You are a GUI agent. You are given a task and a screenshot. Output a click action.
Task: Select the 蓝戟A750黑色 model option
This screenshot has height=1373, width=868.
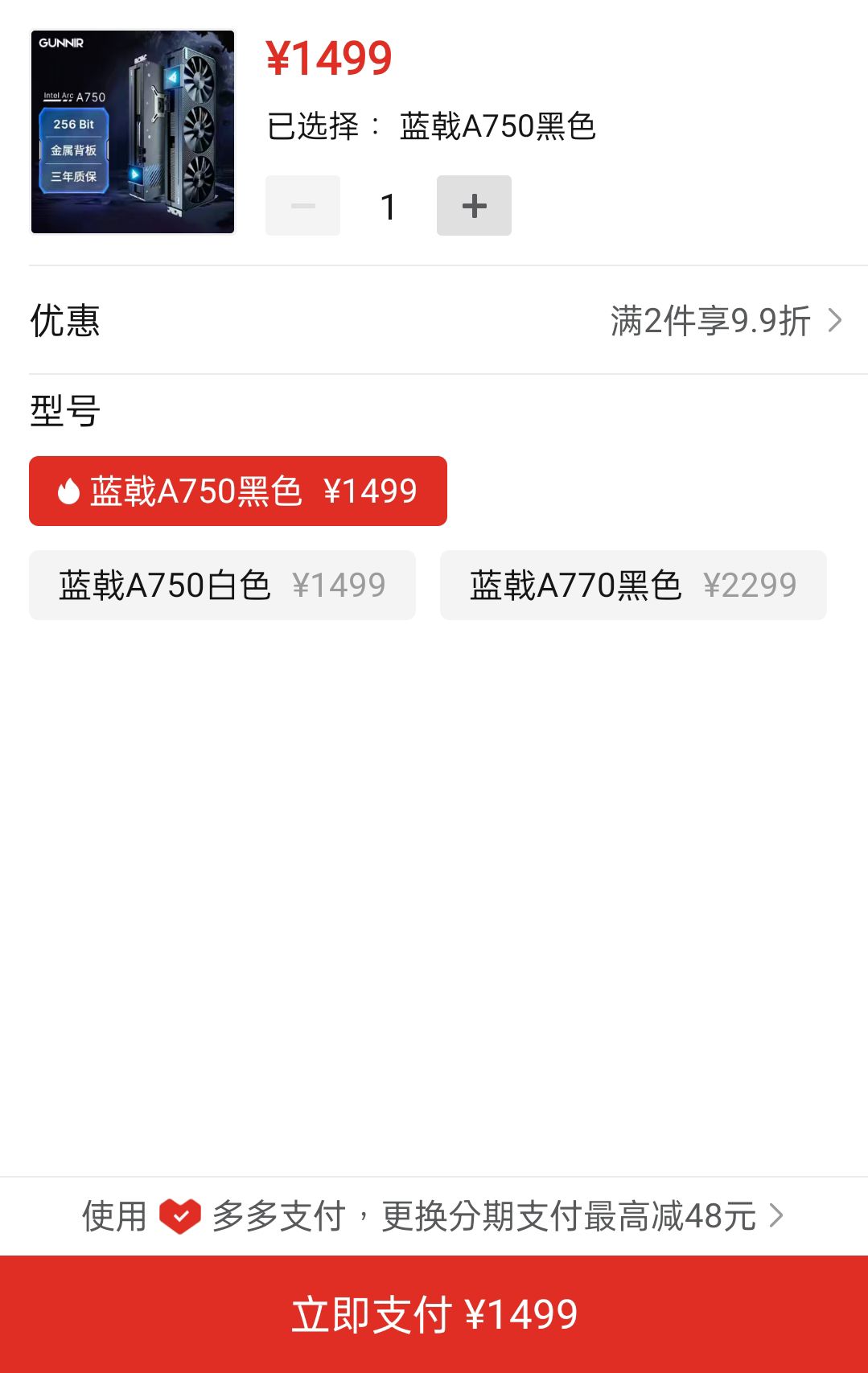[237, 491]
